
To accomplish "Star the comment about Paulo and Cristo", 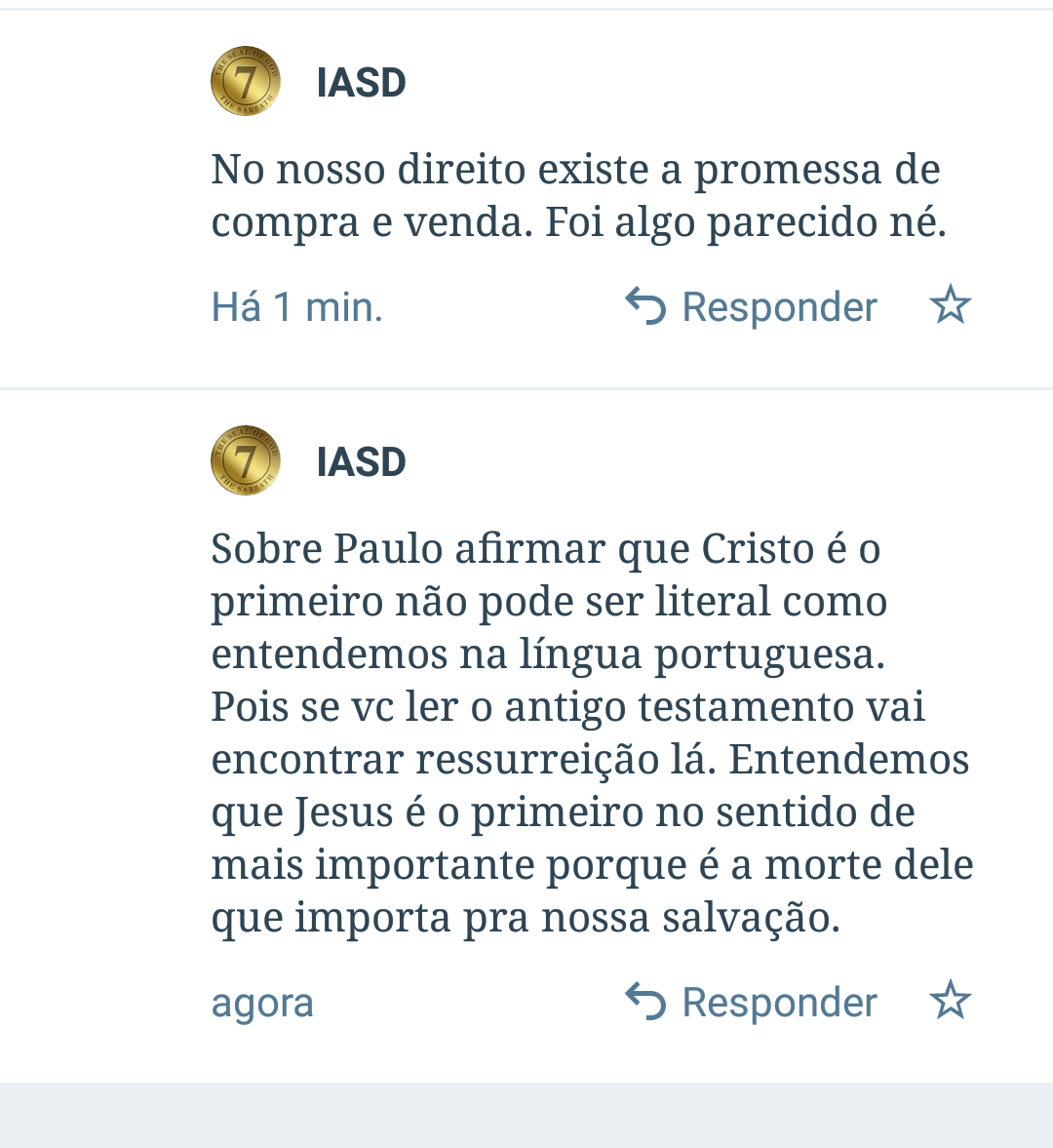I will click(x=950, y=1002).
